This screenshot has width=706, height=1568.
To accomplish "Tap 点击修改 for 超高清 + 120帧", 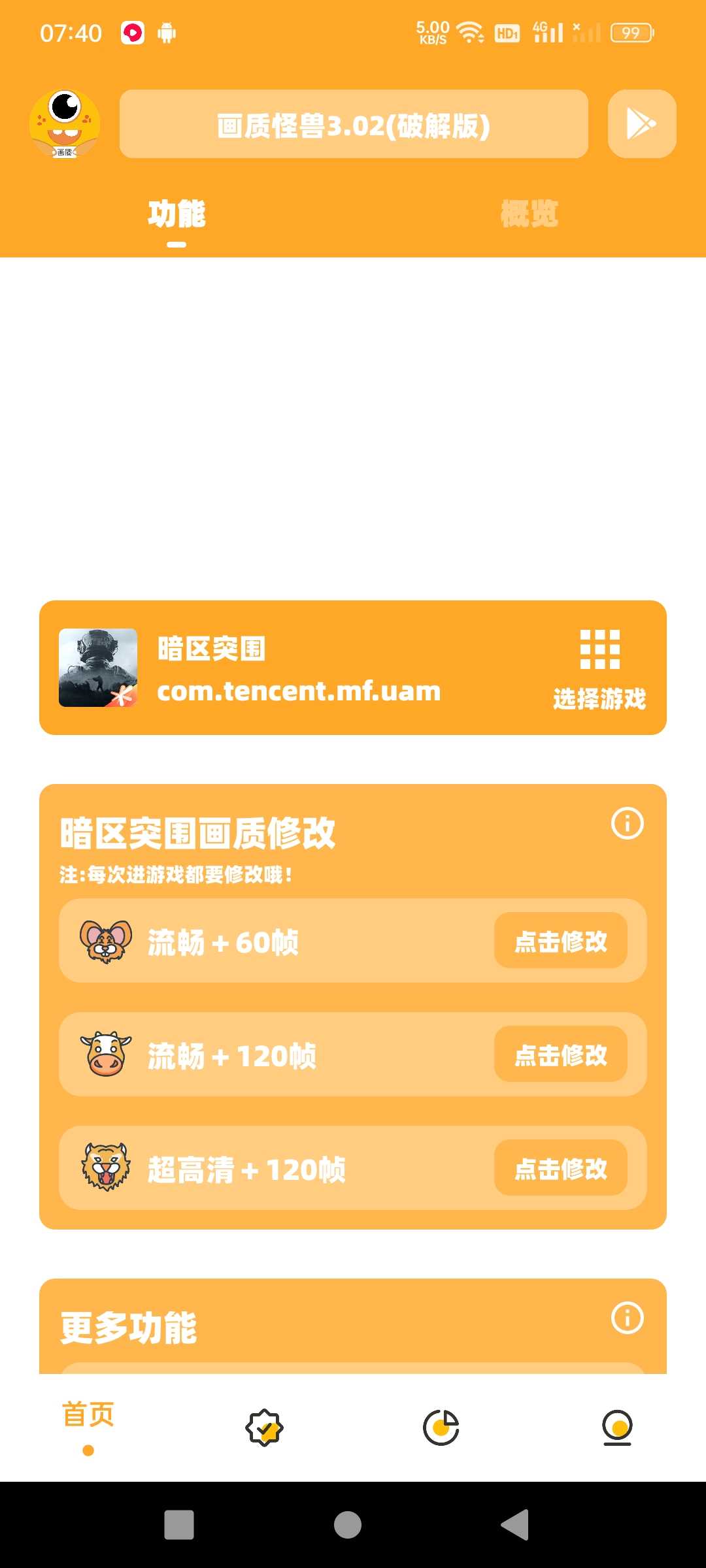I will point(560,1168).
